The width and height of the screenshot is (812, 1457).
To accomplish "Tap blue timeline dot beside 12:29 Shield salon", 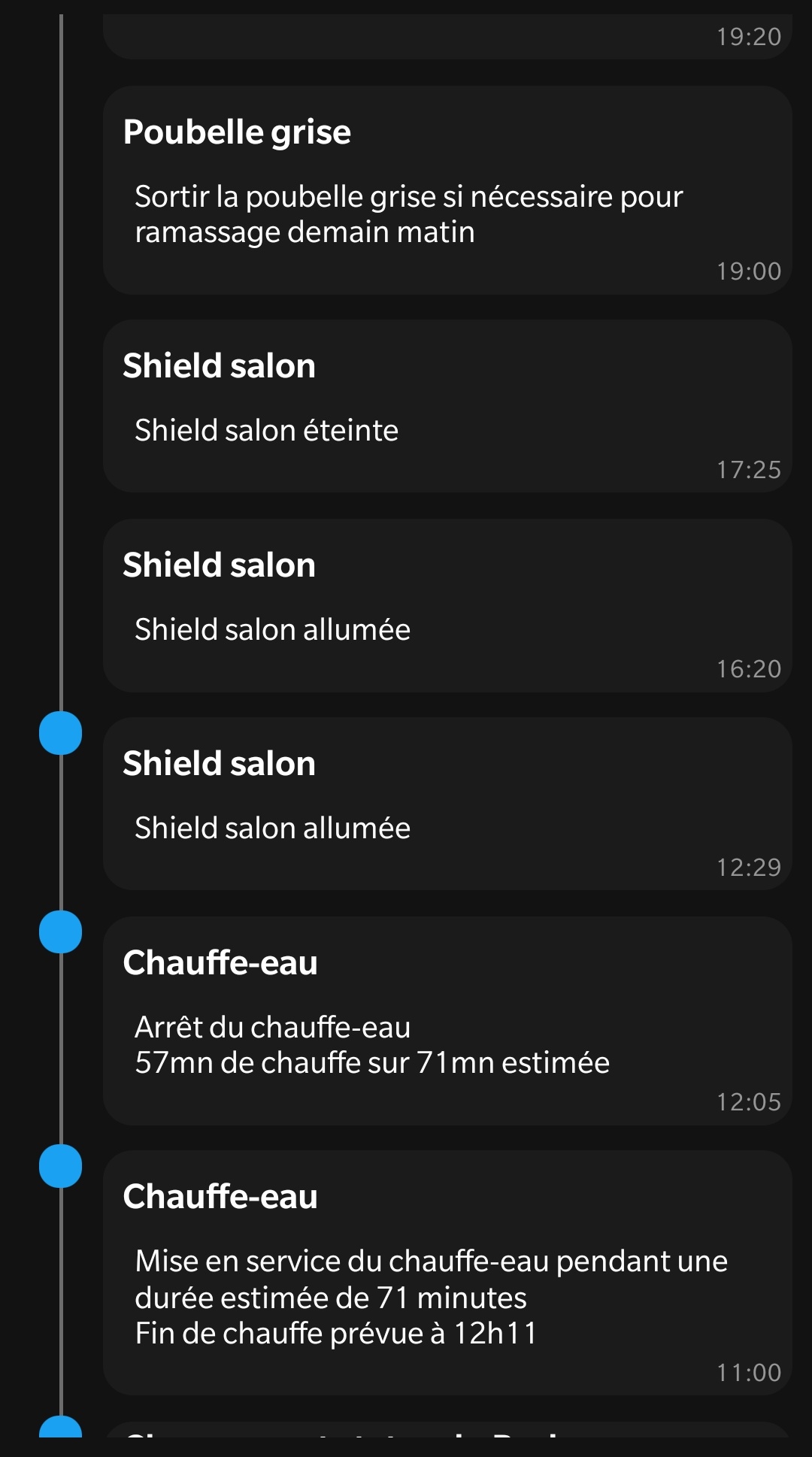I will pyautogui.click(x=60, y=733).
